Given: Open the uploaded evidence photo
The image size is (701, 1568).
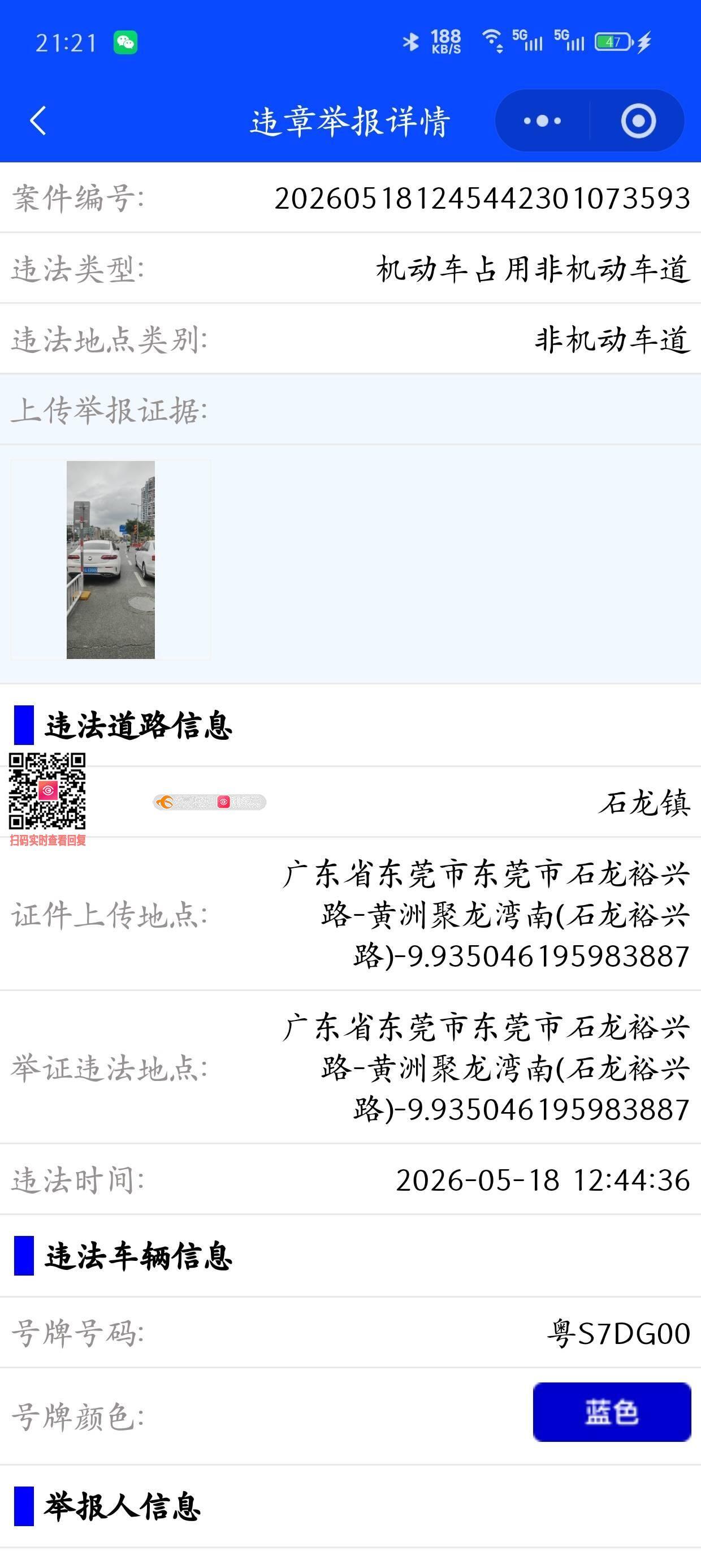Looking at the screenshot, I should (x=111, y=559).
